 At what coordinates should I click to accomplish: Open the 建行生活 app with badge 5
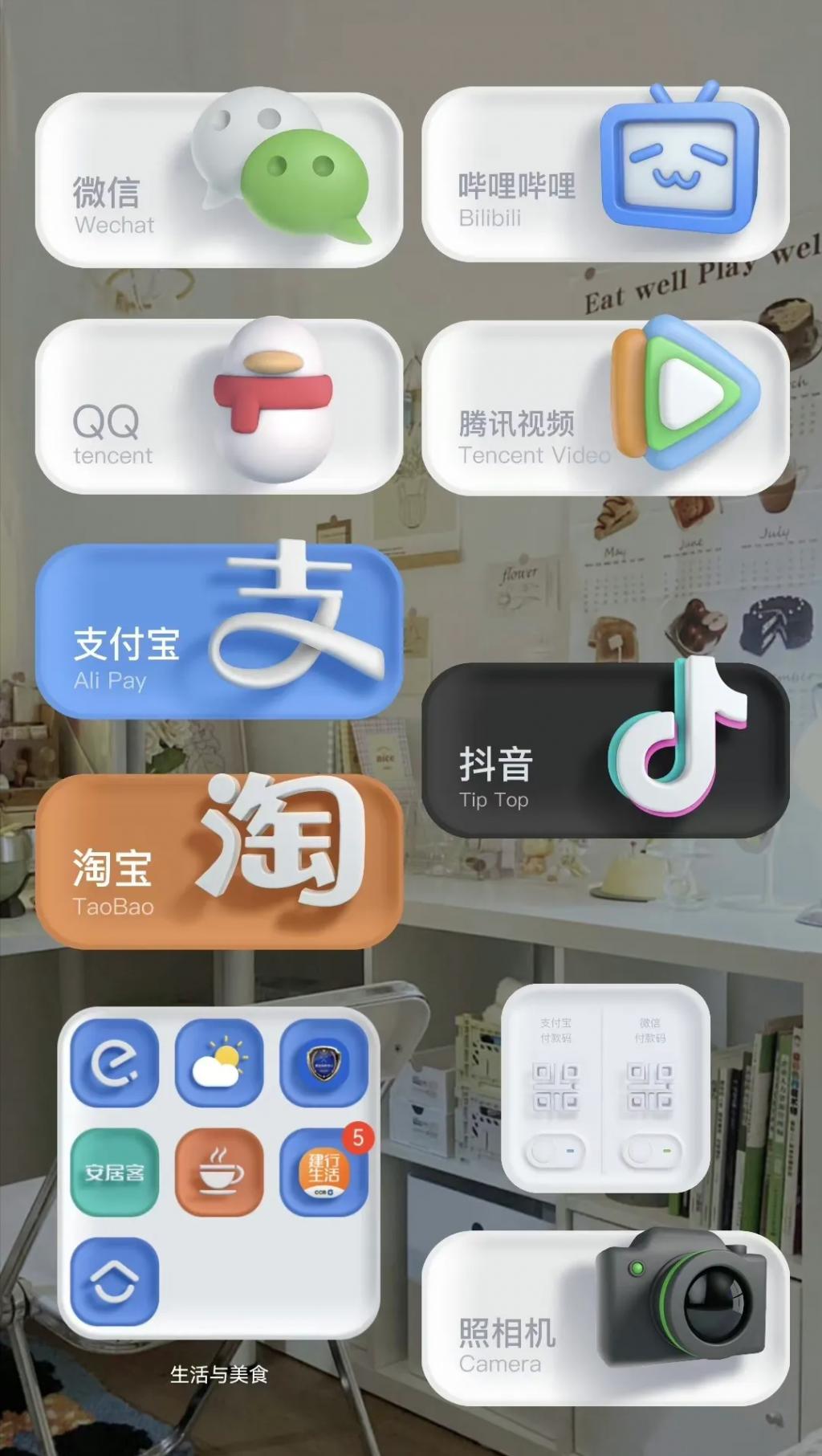324,1172
